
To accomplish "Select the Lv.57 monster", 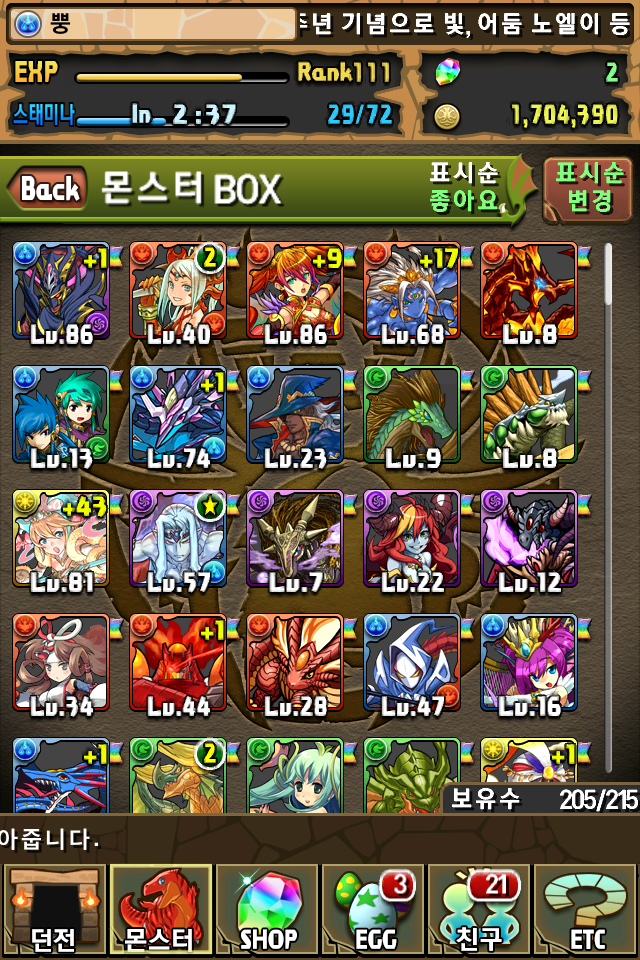I will coord(178,539).
